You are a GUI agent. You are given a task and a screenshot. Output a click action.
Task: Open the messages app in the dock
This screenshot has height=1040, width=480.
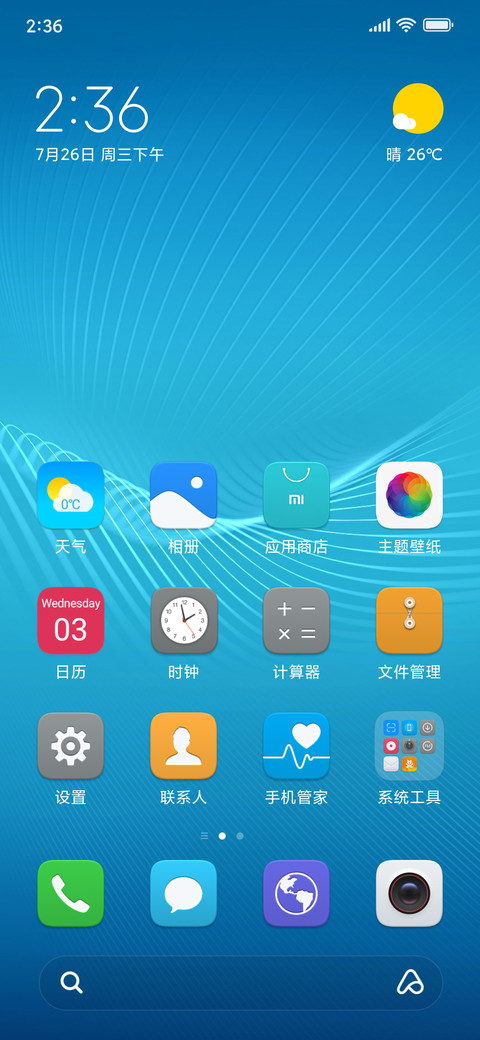point(184,893)
